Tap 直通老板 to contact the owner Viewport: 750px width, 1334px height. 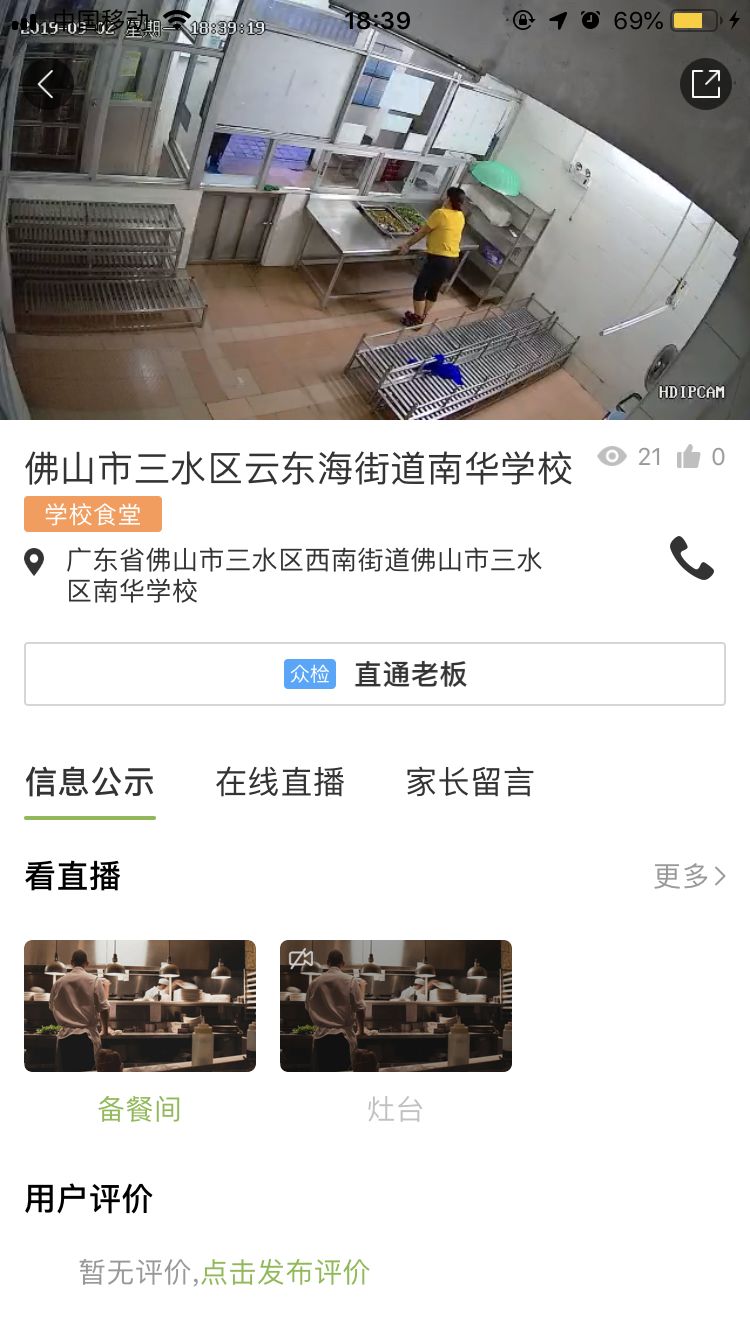coord(410,673)
